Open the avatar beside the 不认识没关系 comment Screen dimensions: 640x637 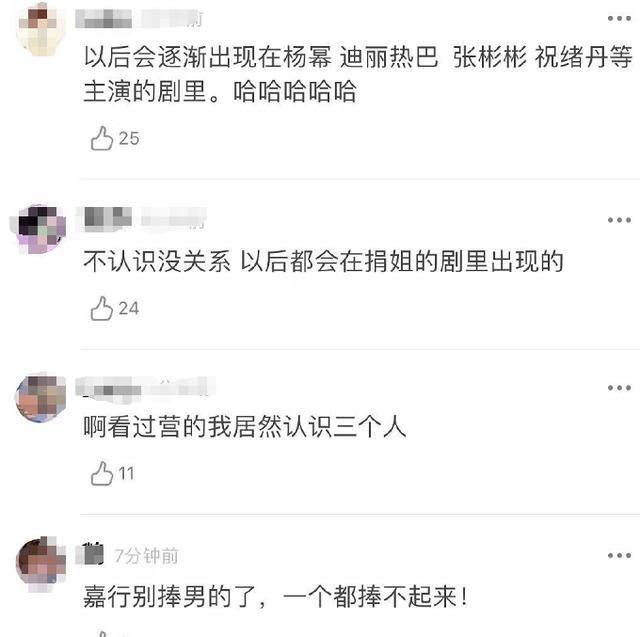(40, 229)
